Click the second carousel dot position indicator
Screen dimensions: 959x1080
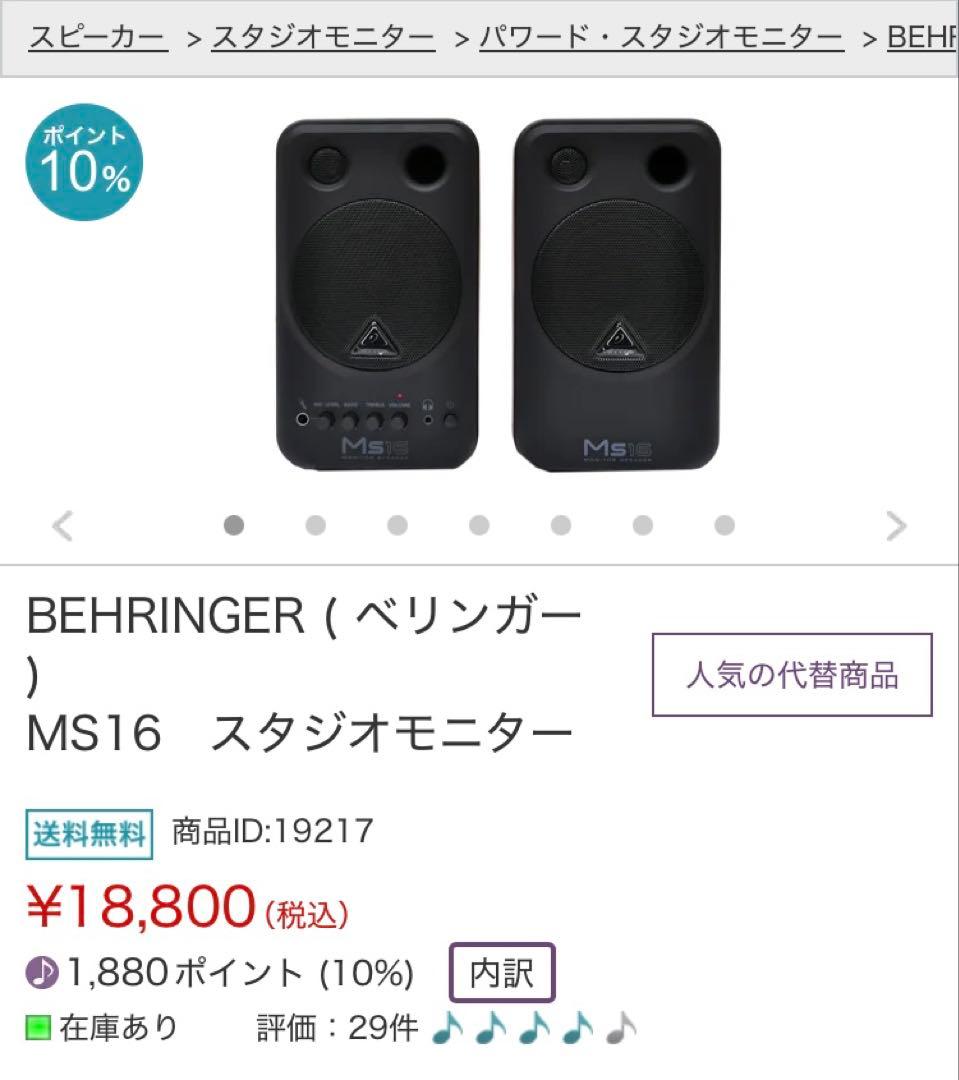316,523
